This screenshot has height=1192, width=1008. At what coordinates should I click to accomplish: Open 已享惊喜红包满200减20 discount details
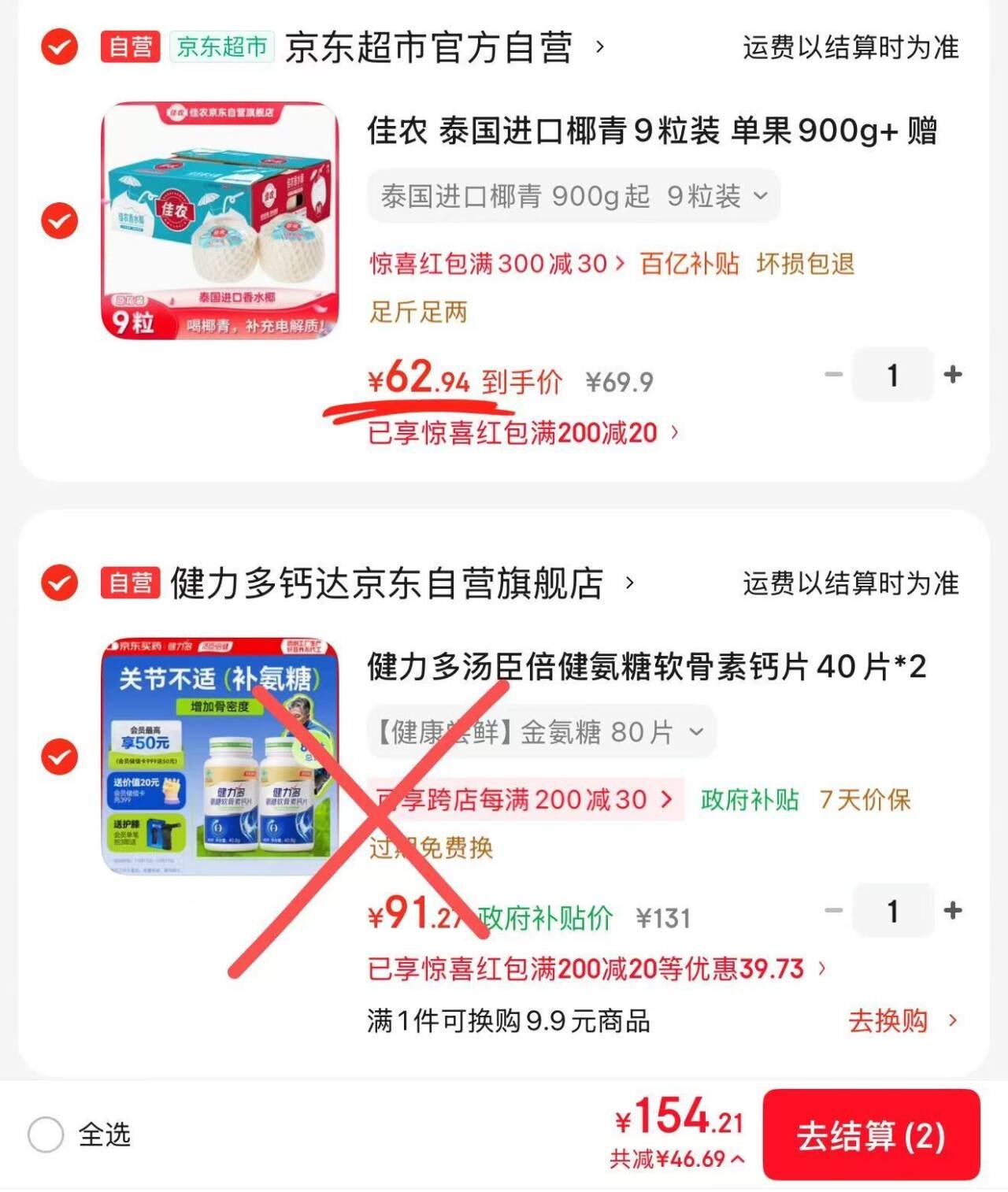tap(524, 432)
